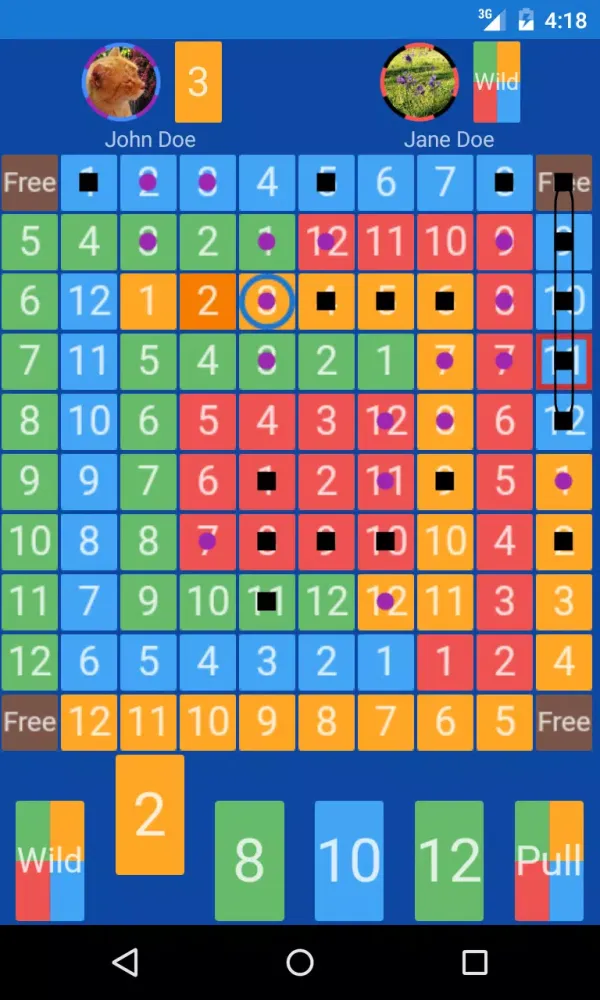
Task: Go to the home screen
Action: pos(300,962)
